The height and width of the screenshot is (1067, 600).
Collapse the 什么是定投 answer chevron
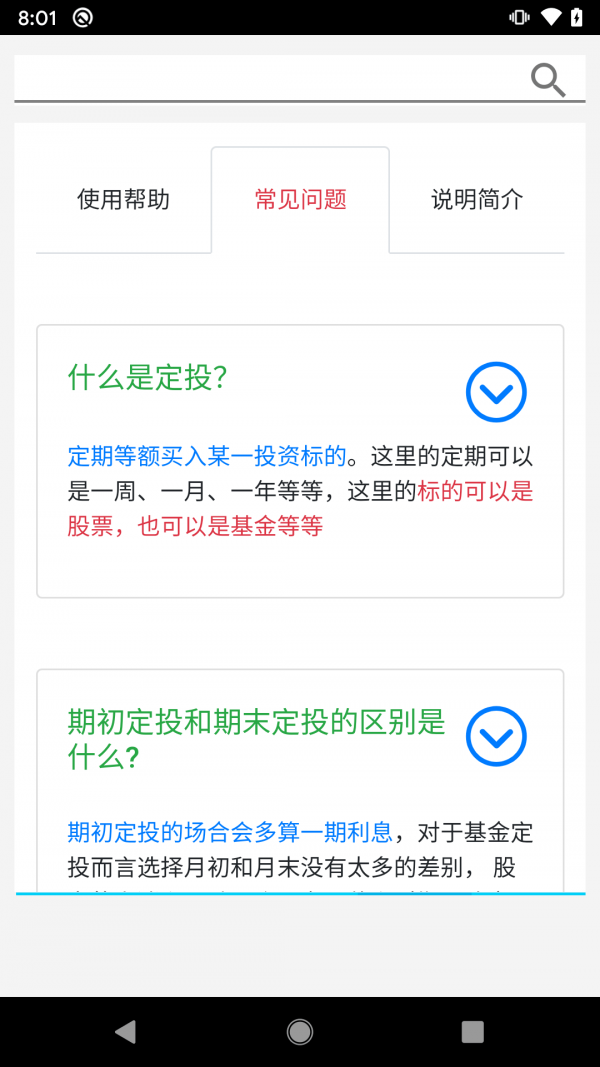[x=496, y=391]
